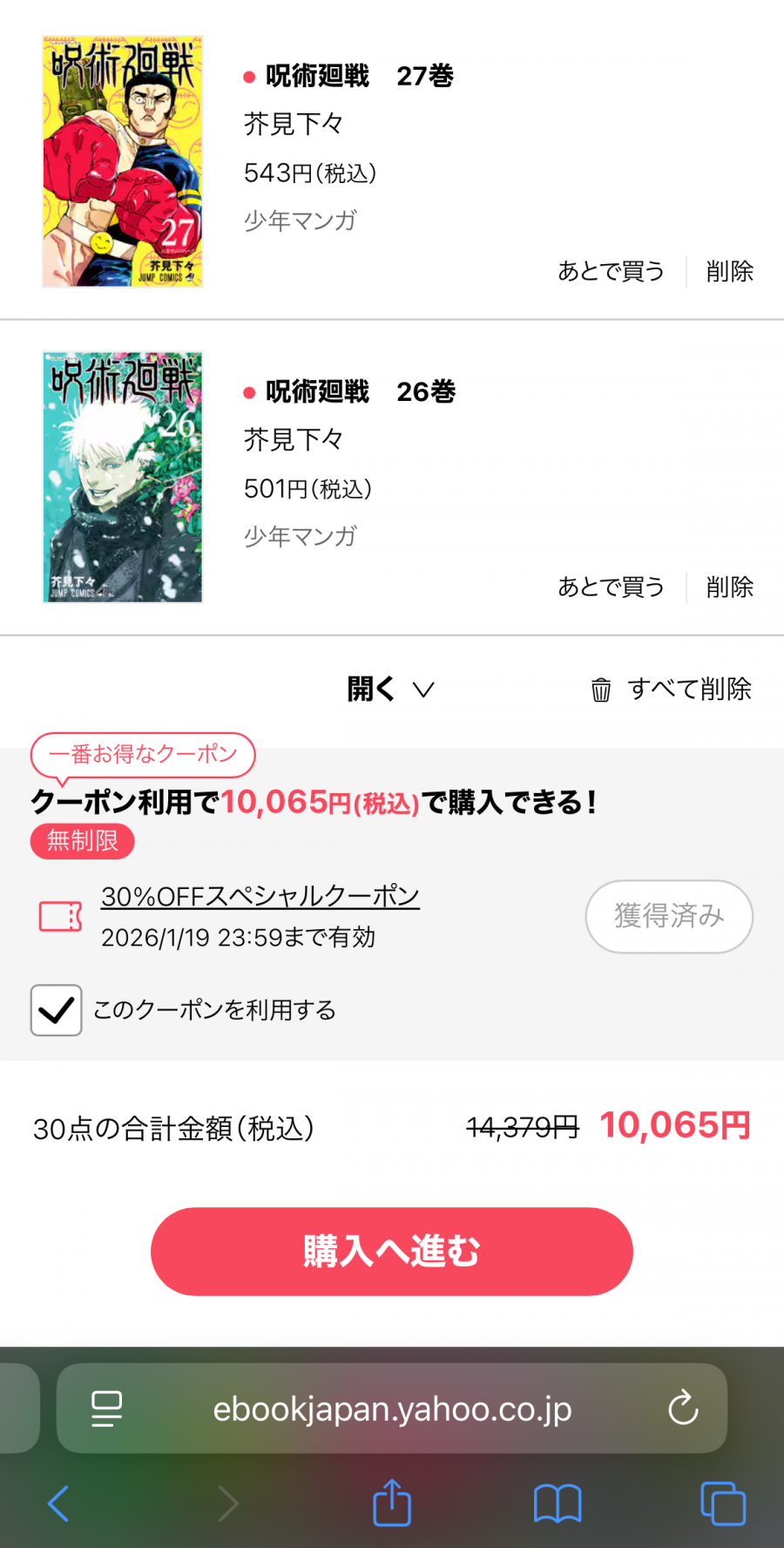The width and height of the screenshot is (784, 1548).
Task: Tap すべて削除 to clear the cart
Action: (691, 689)
